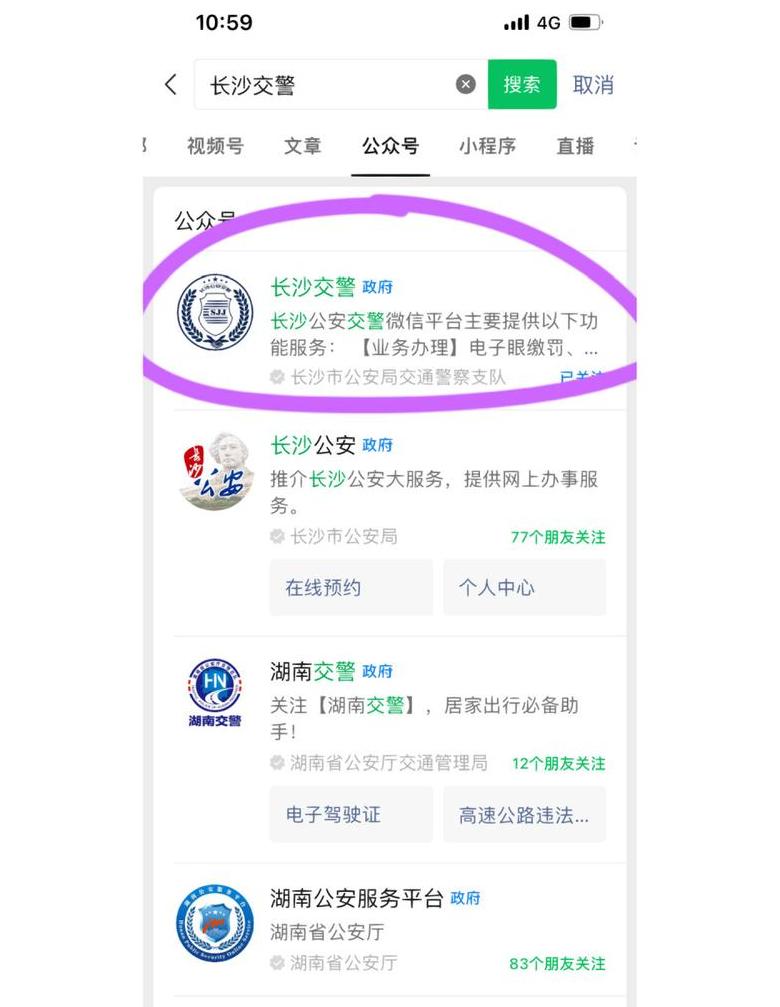Switch to the 直播 tab

tap(575, 146)
